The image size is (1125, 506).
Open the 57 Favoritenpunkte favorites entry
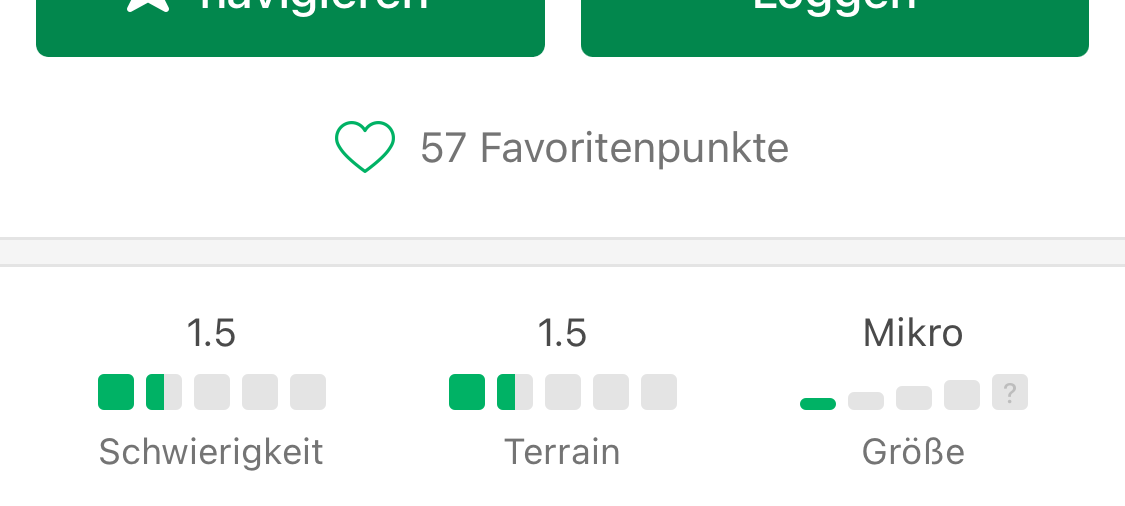562,148
